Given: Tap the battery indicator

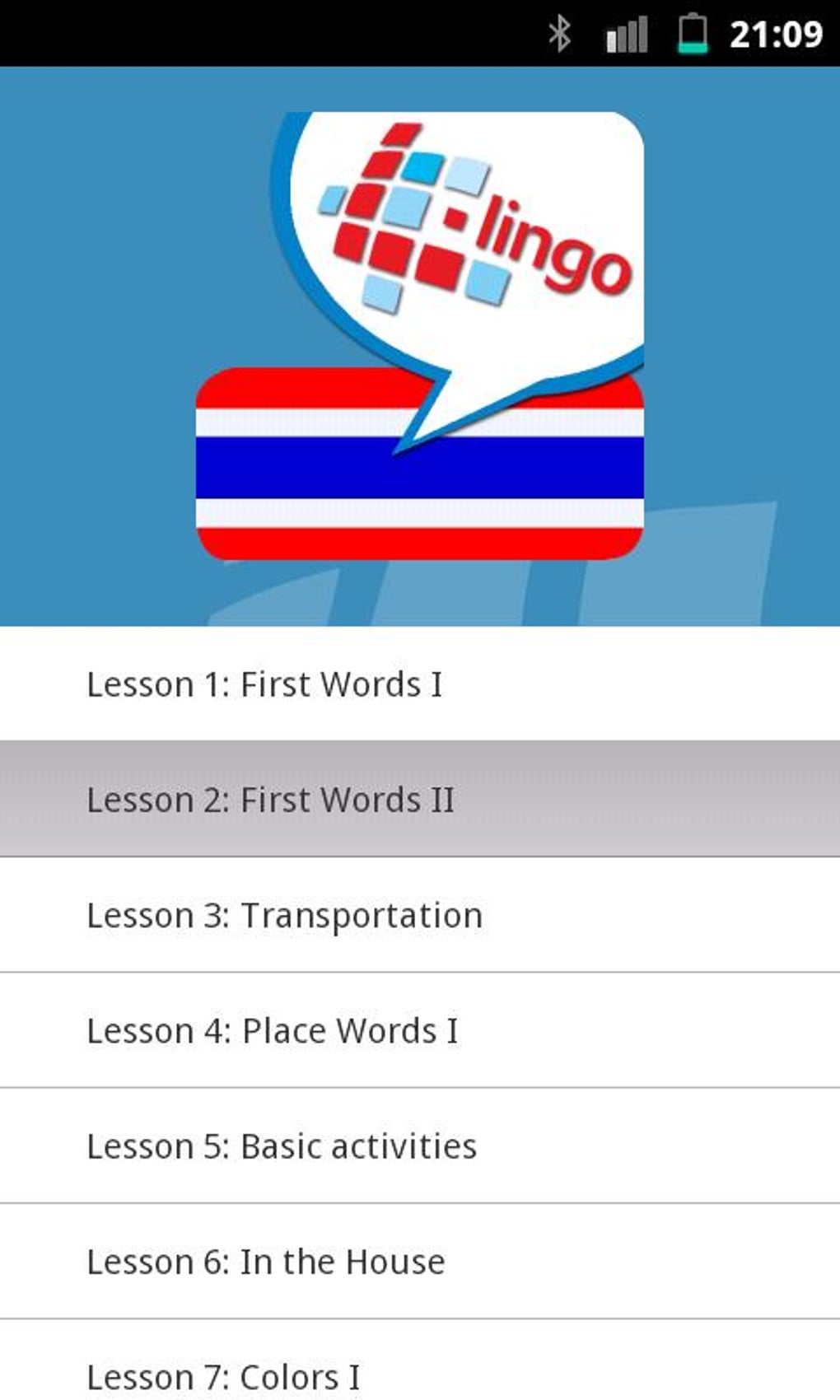Looking at the screenshot, I should tap(692, 33).
